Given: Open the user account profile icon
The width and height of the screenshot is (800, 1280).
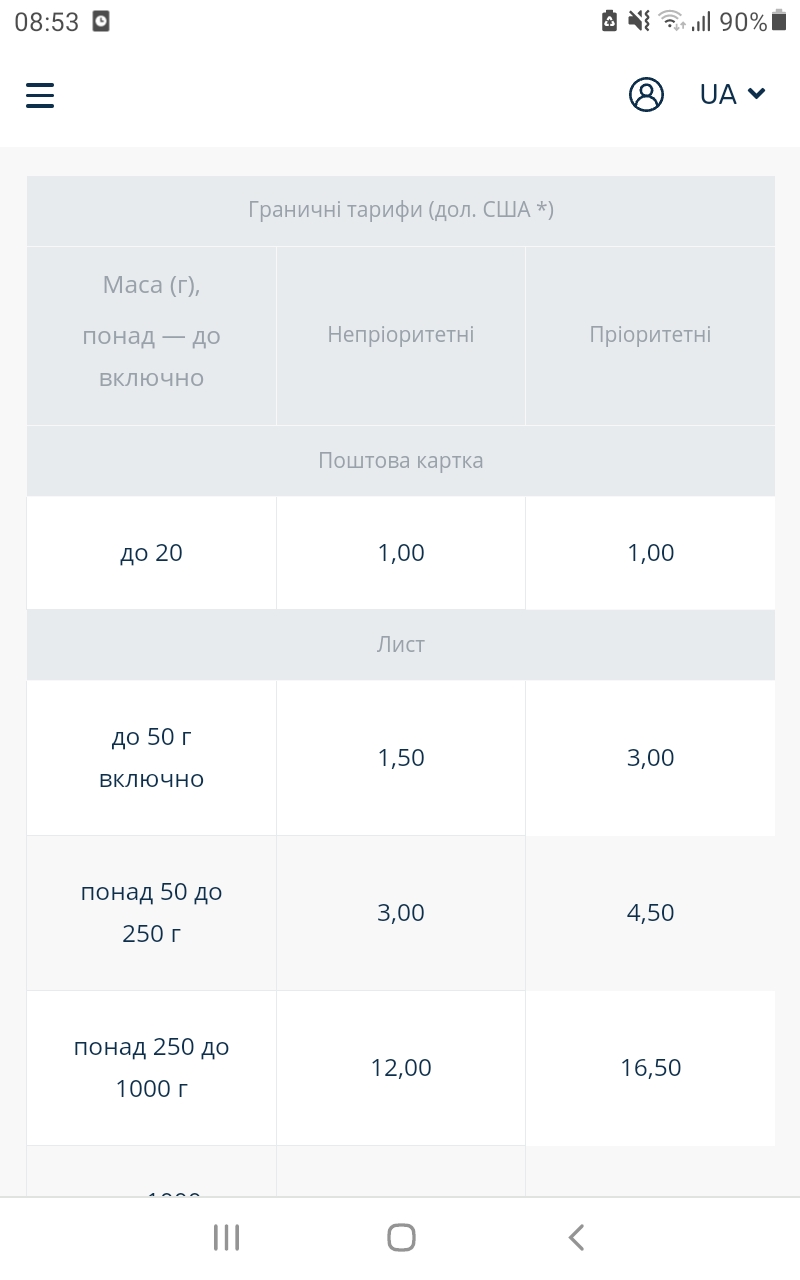Looking at the screenshot, I should pyautogui.click(x=646, y=94).
